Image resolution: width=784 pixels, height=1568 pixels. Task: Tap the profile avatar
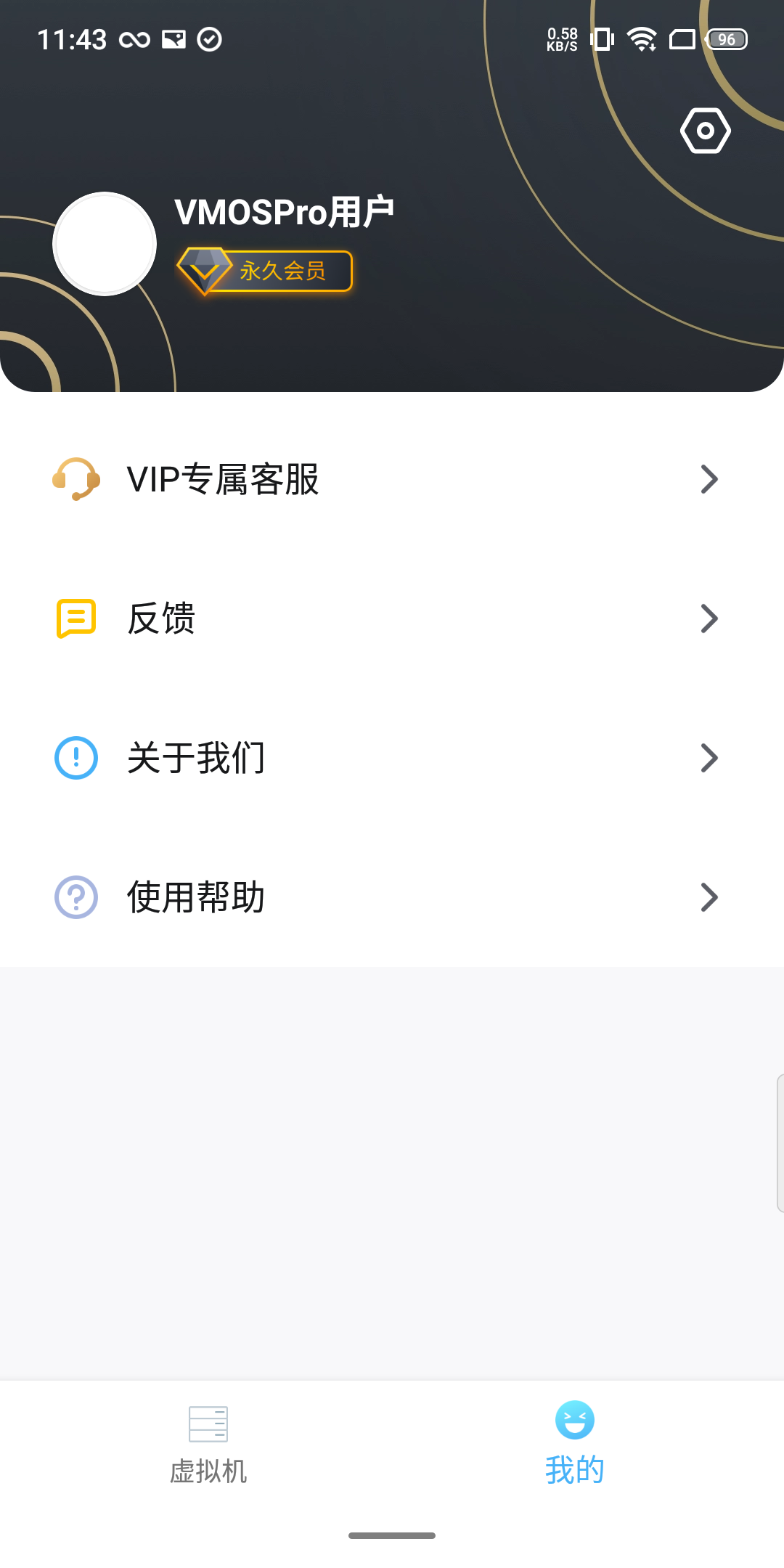pyautogui.click(x=105, y=244)
